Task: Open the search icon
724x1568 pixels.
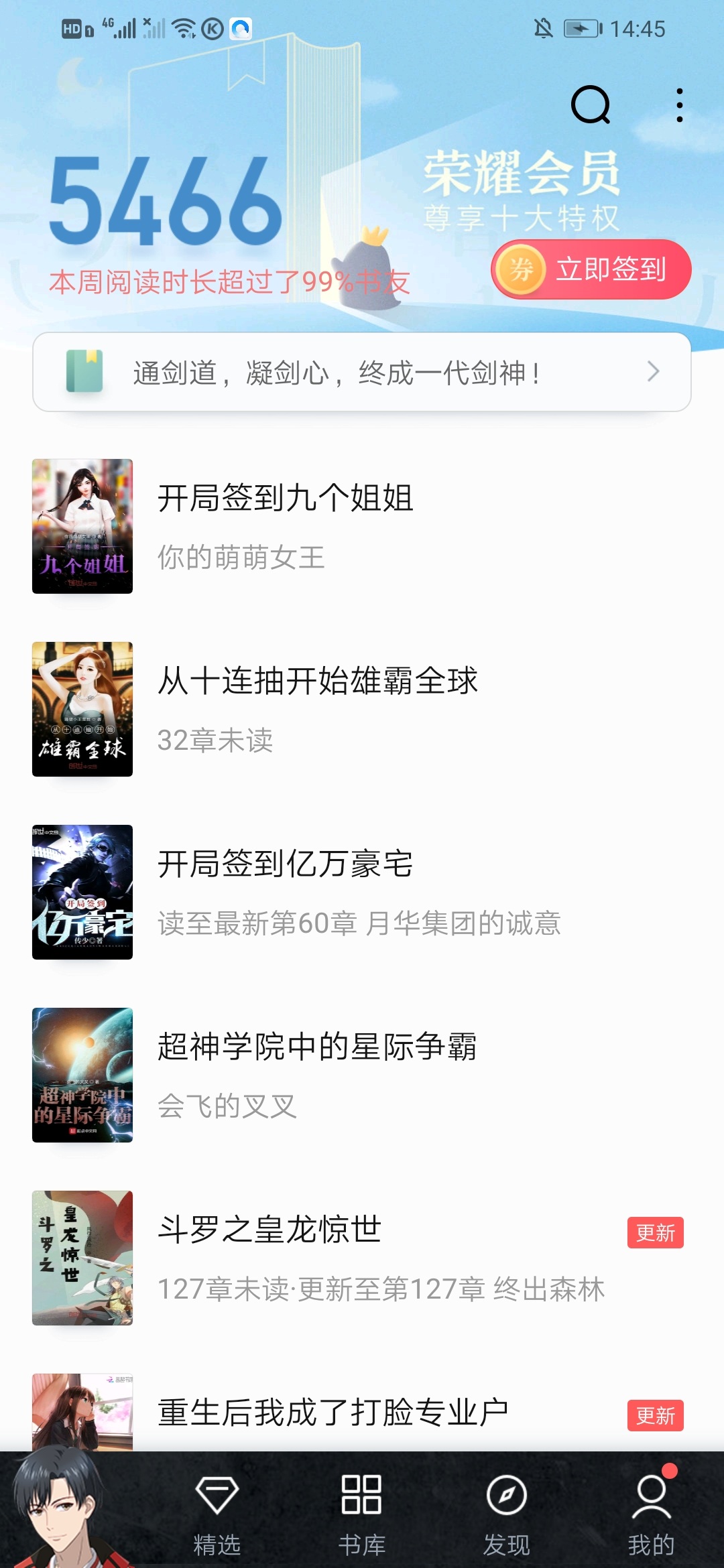Action: [591, 105]
